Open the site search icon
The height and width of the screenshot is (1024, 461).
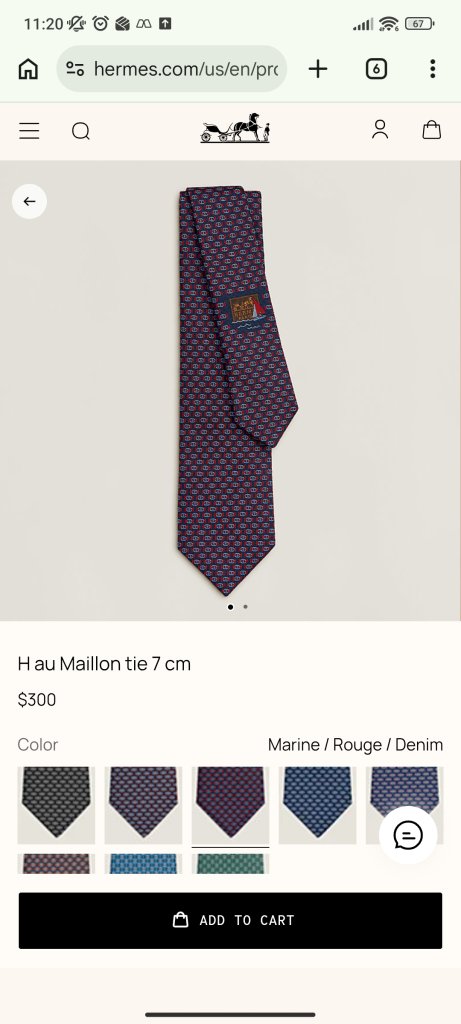click(x=80, y=131)
